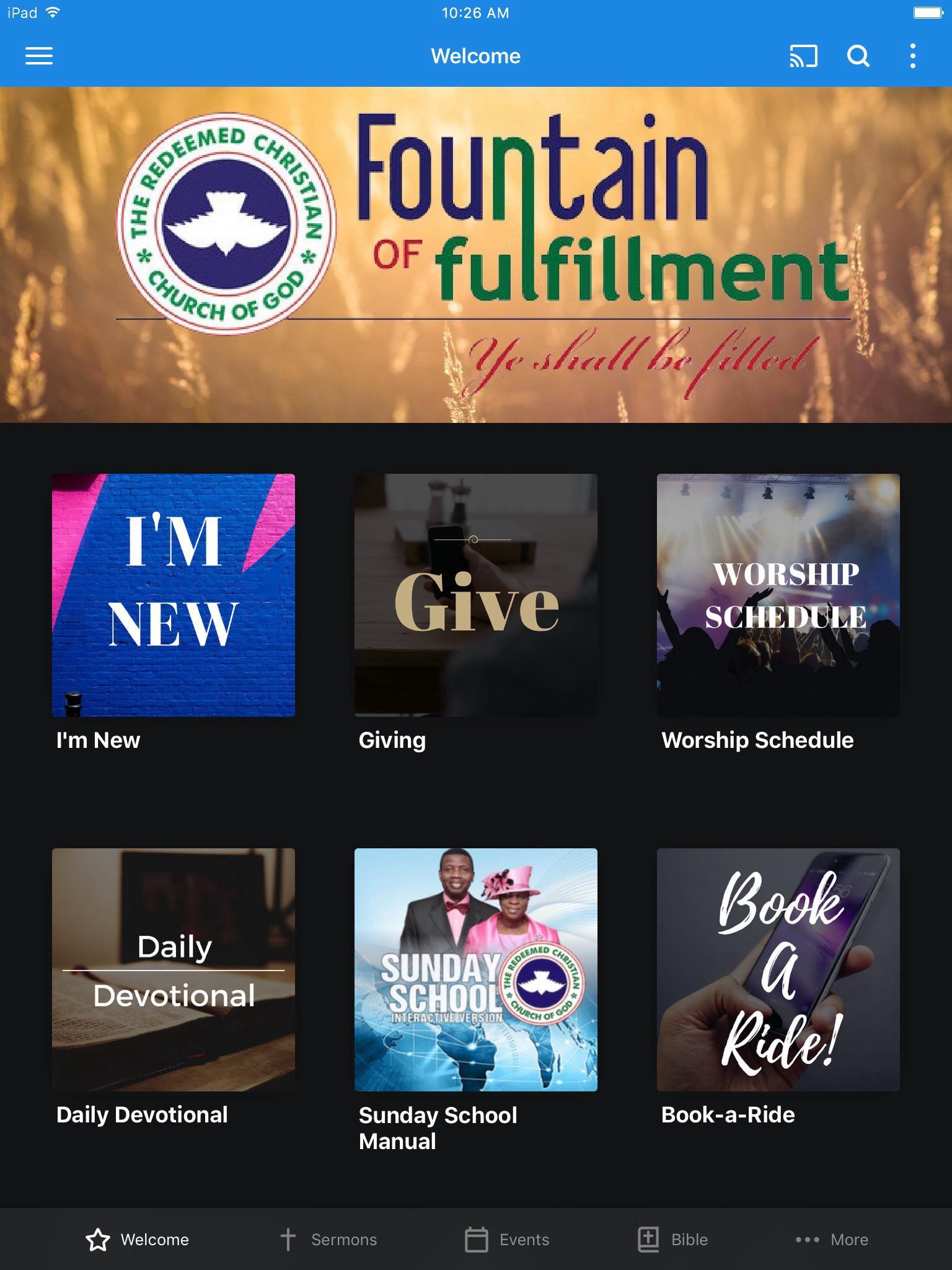Open the Sunday School Manual tile

pyautogui.click(x=476, y=970)
